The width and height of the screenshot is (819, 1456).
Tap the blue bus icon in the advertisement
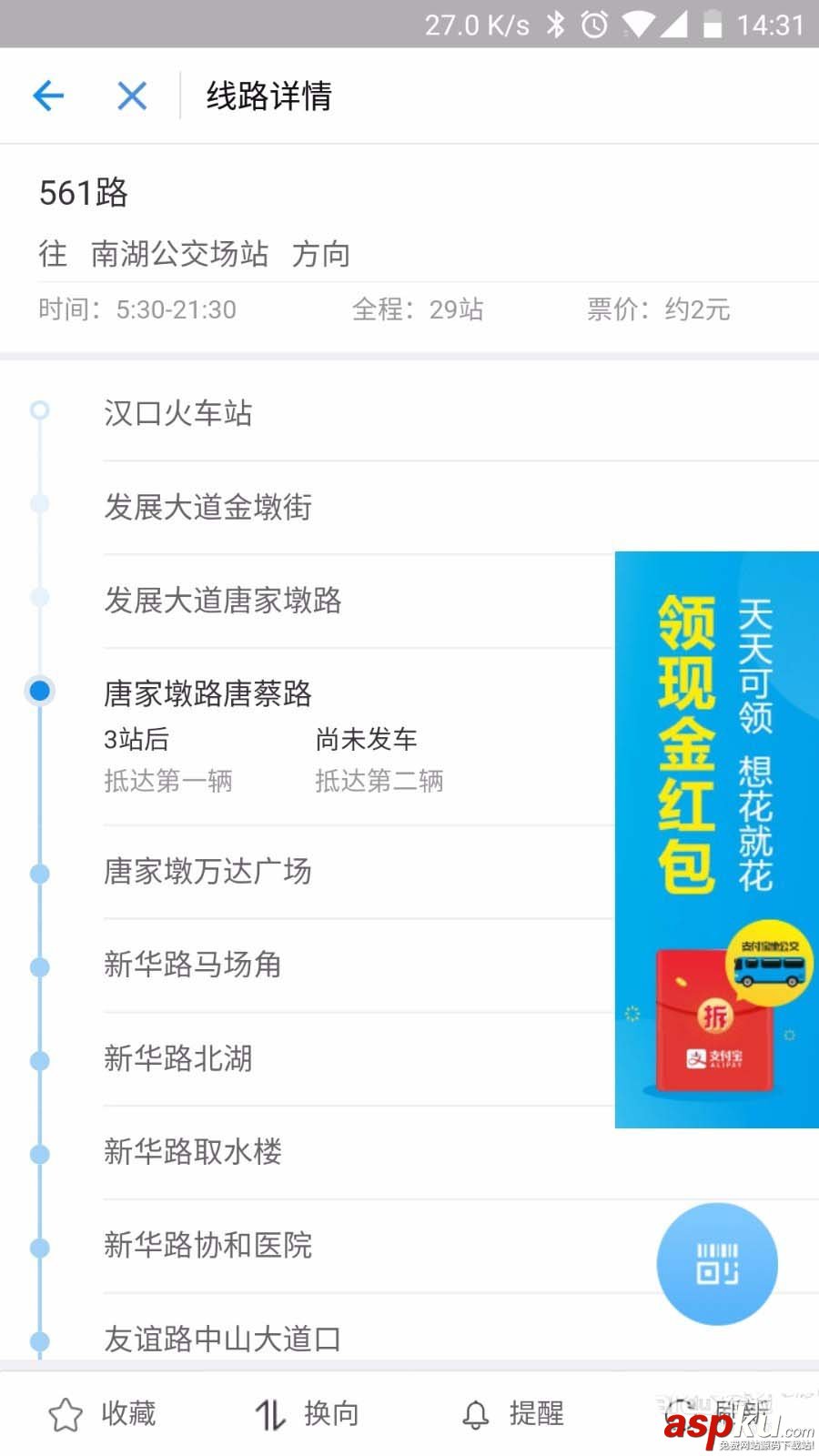coord(769,969)
